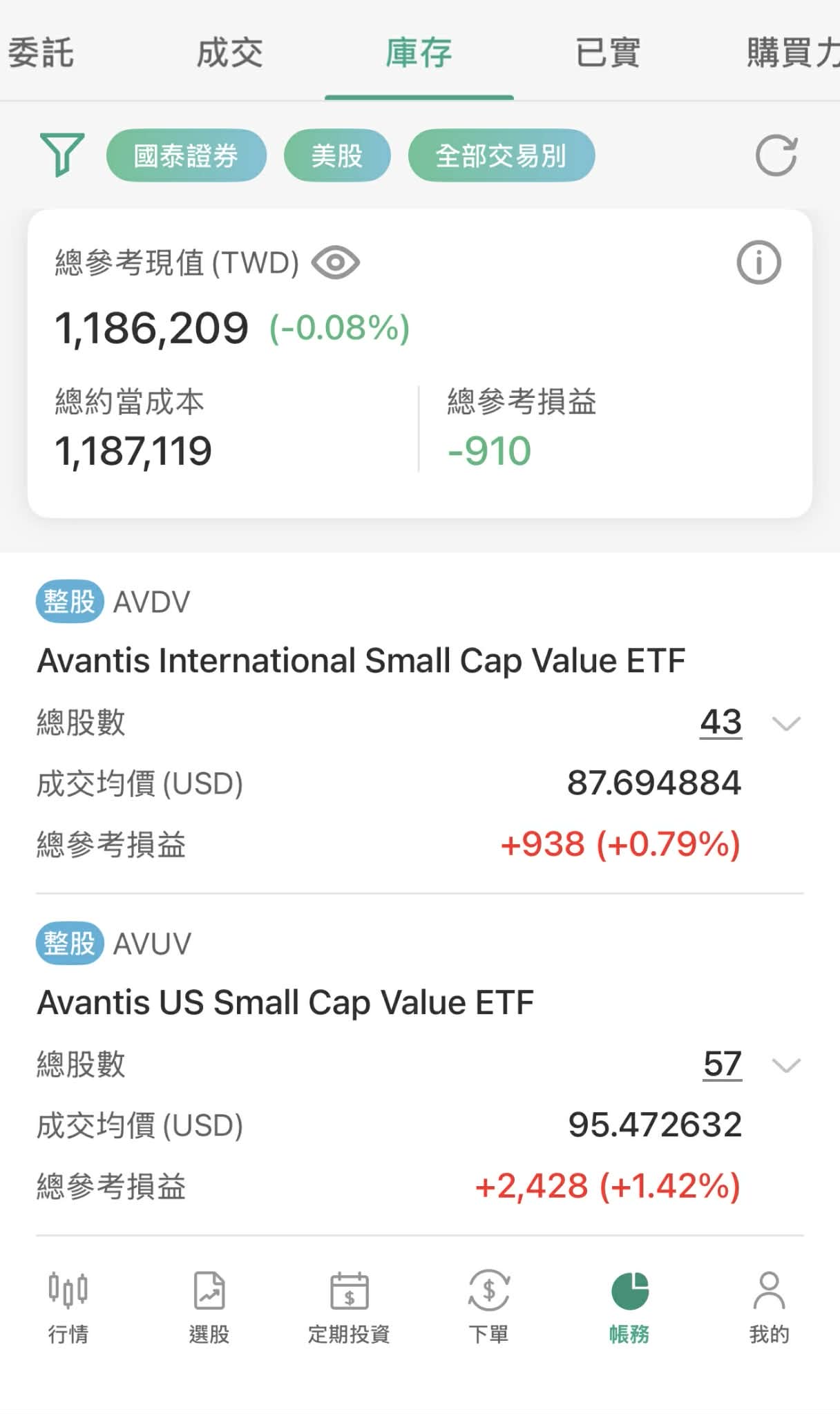Switch to the 成交 tab
Image resolution: width=840 pixels, height=1414 pixels.
point(230,53)
